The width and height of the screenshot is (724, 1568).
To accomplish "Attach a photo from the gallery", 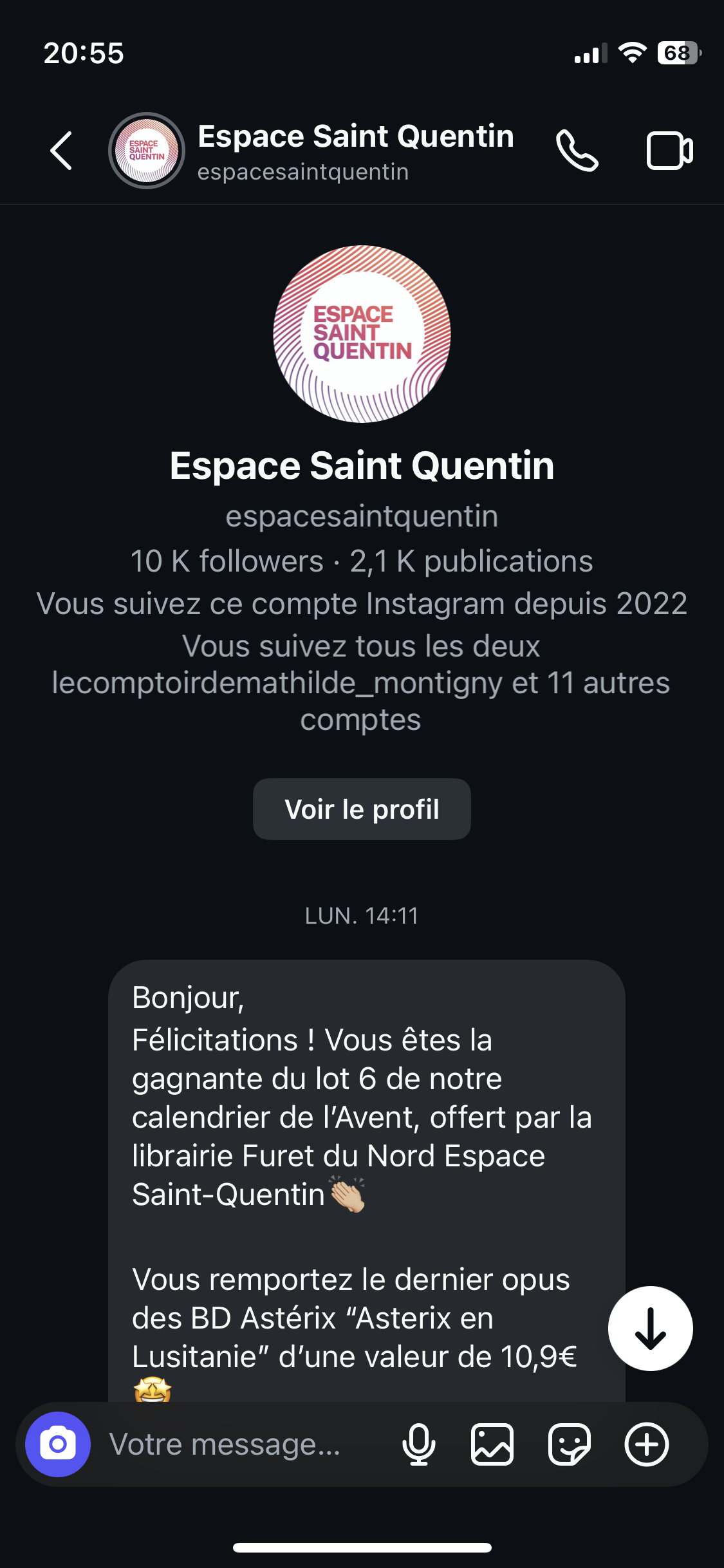I will [492, 1444].
